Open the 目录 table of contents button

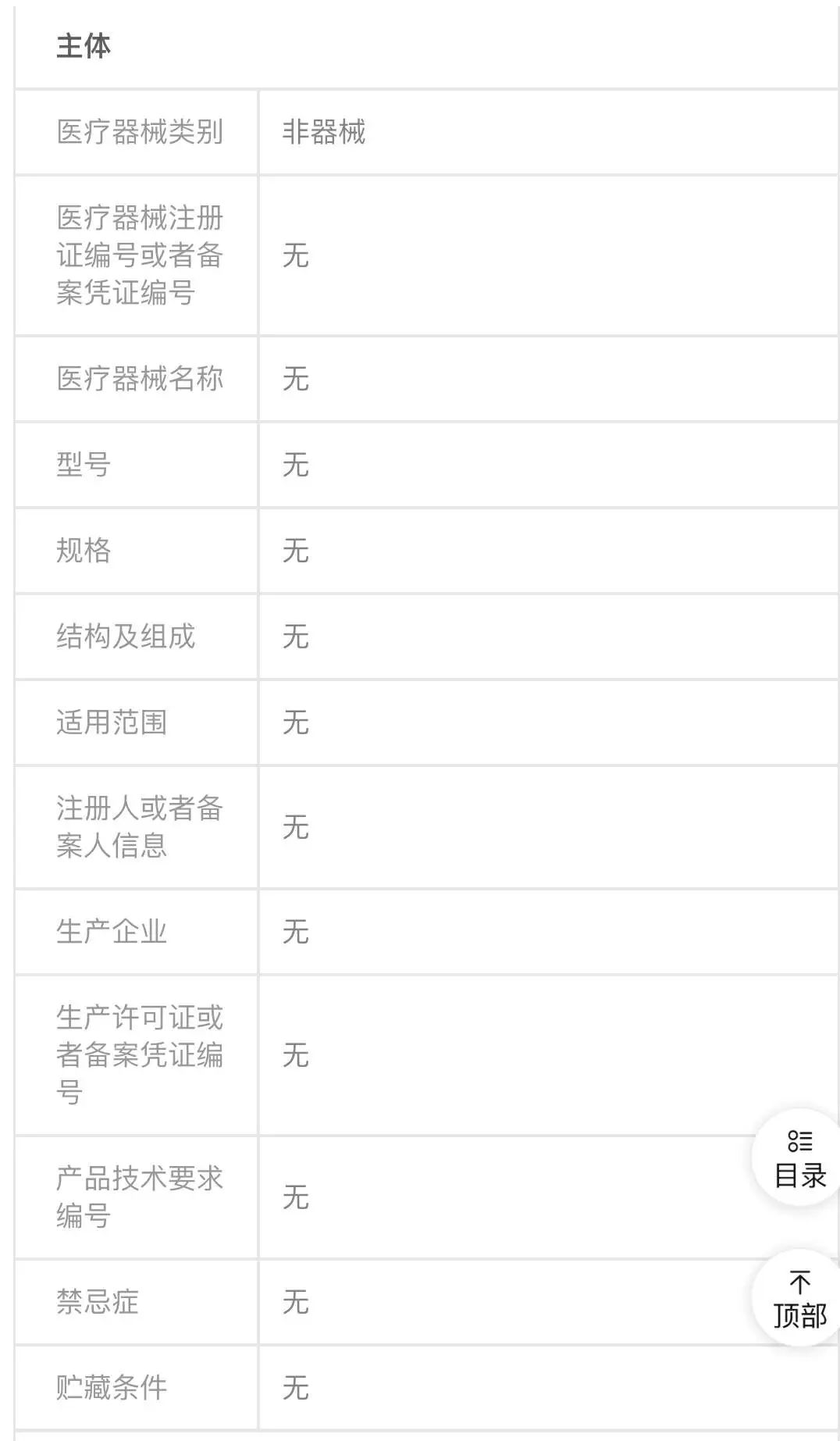(799, 1157)
